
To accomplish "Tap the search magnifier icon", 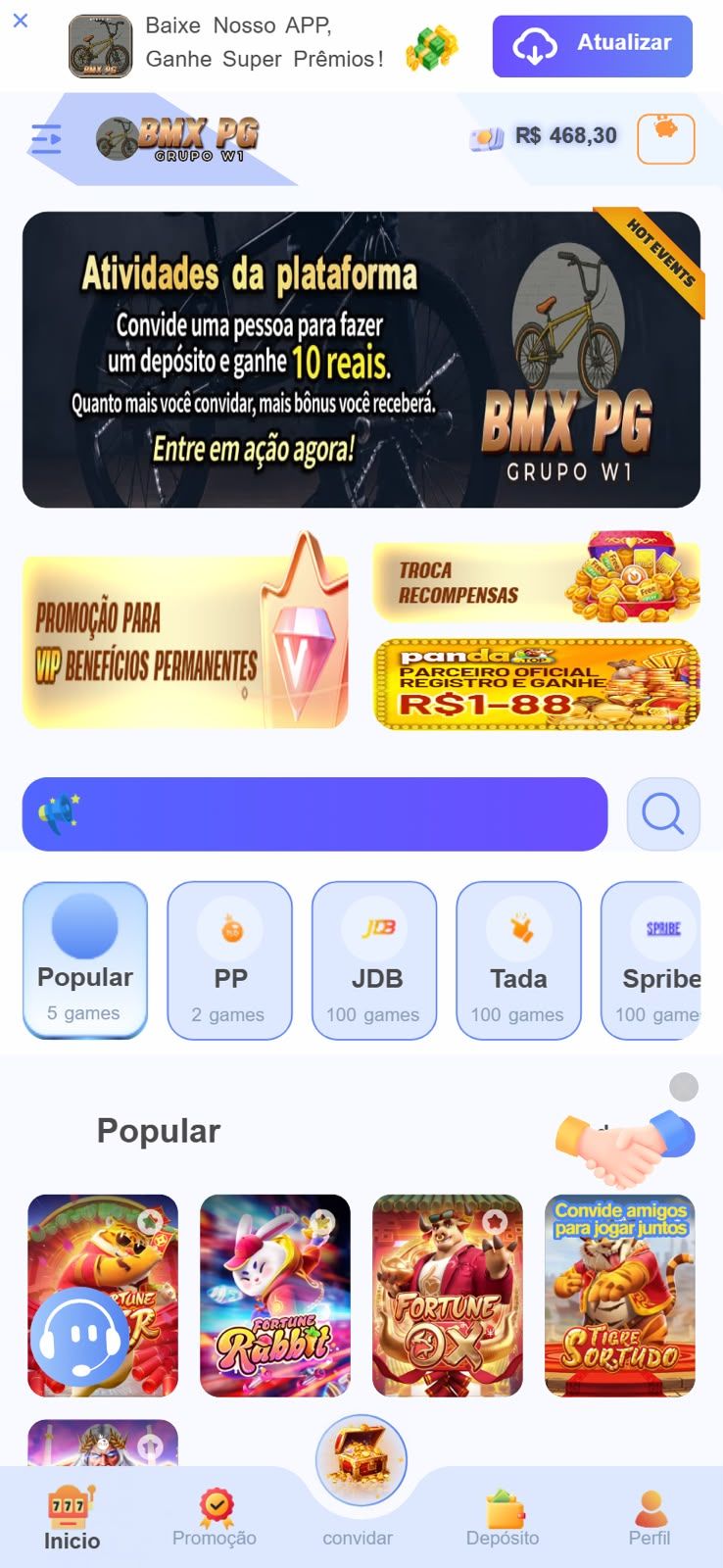I will pyautogui.click(x=663, y=813).
